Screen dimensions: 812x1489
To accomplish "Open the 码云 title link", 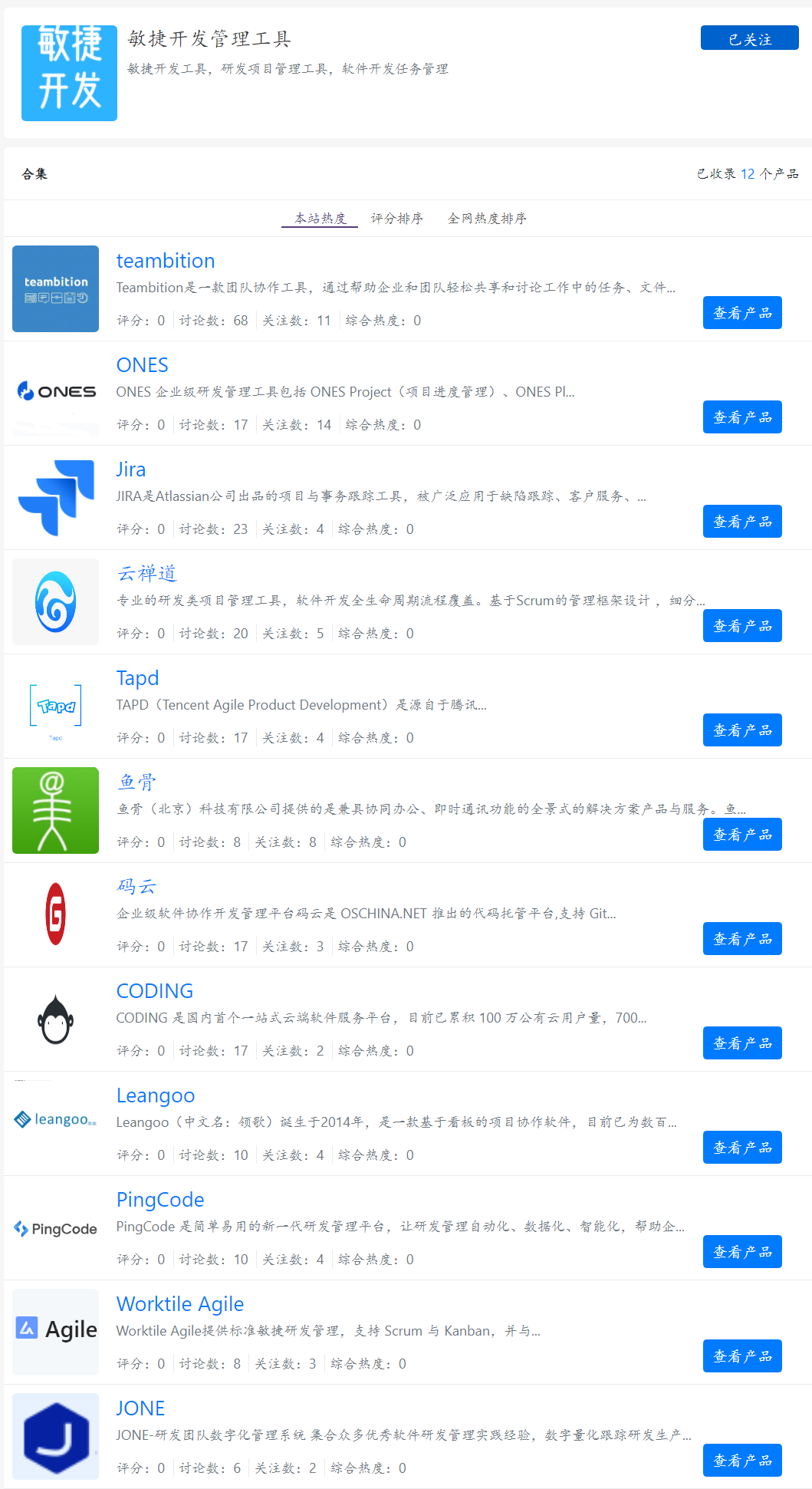I will (136, 887).
